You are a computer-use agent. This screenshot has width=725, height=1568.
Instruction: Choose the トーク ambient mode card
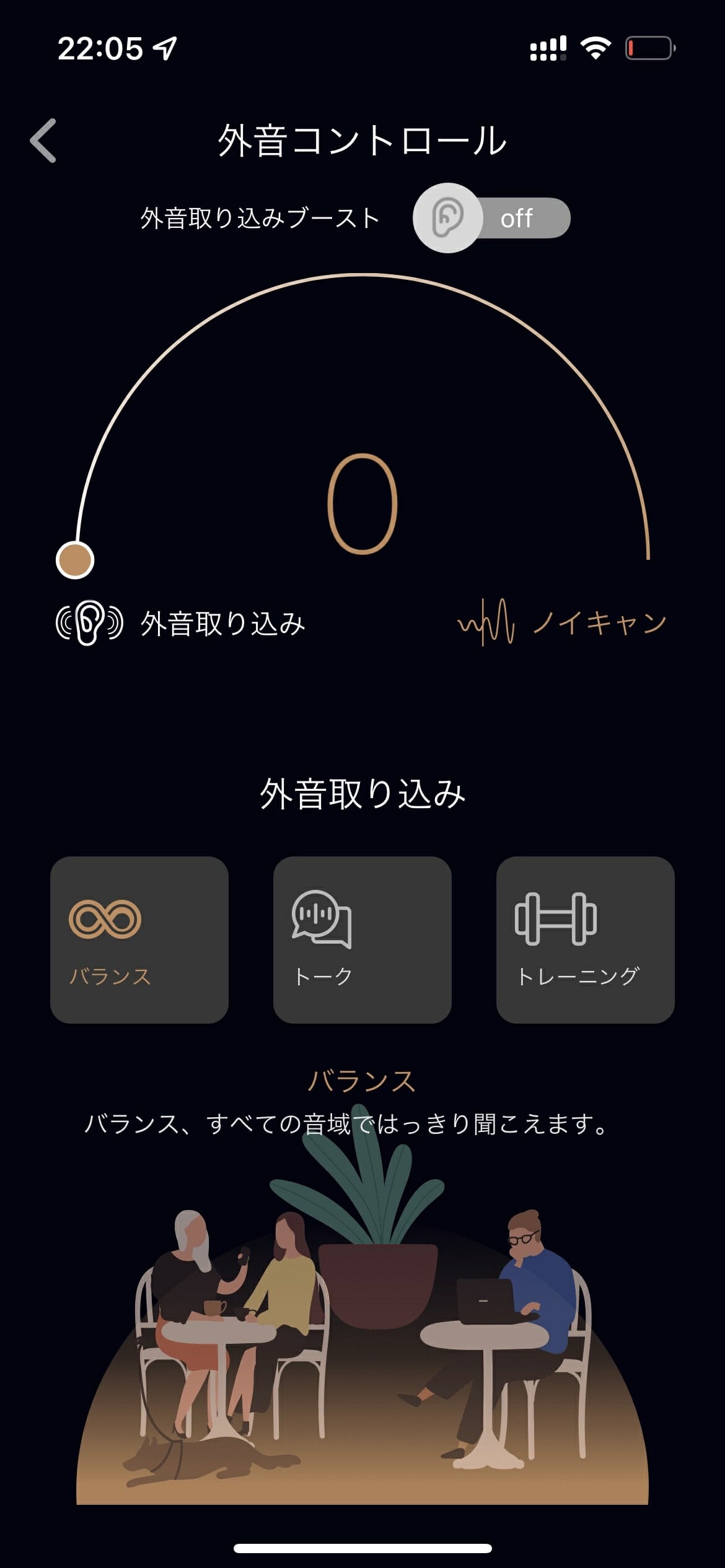point(362,940)
